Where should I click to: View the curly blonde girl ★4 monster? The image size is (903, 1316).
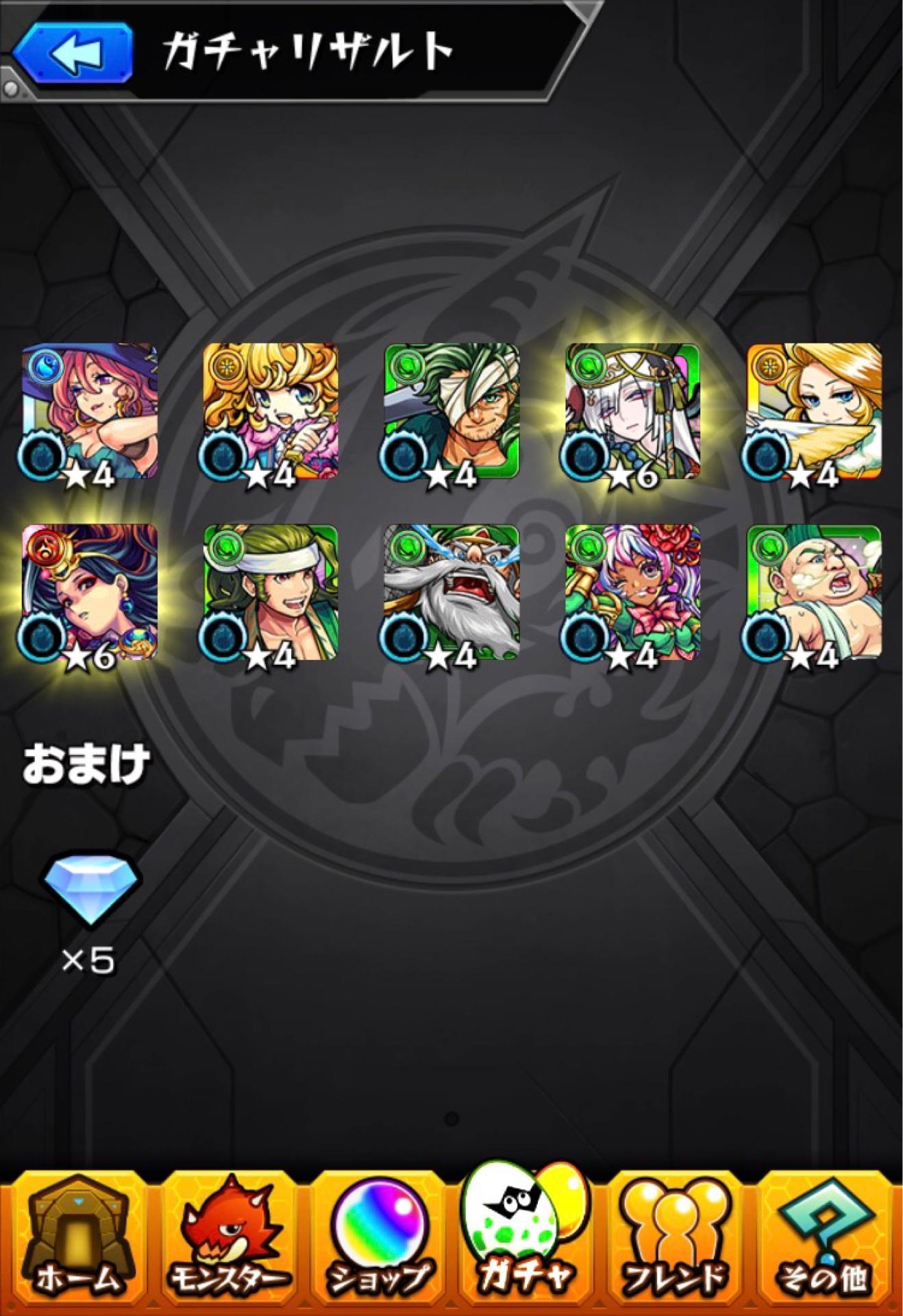pyautogui.click(x=271, y=411)
